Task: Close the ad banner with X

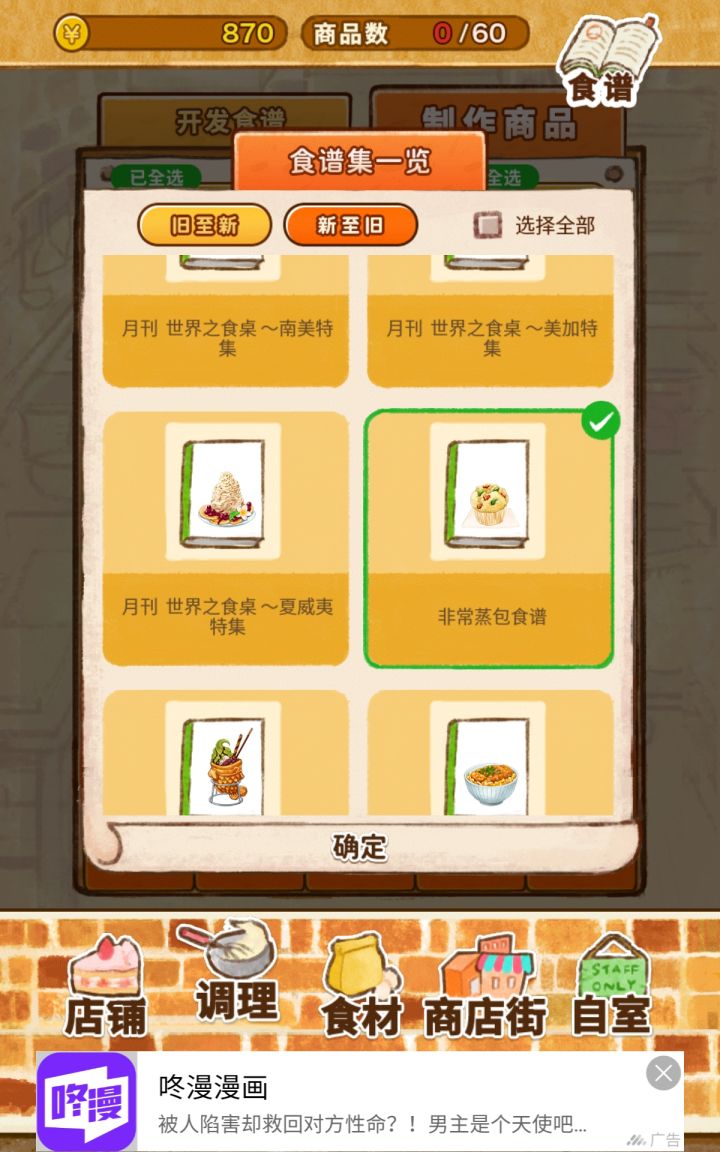Action: pos(662,1073)
